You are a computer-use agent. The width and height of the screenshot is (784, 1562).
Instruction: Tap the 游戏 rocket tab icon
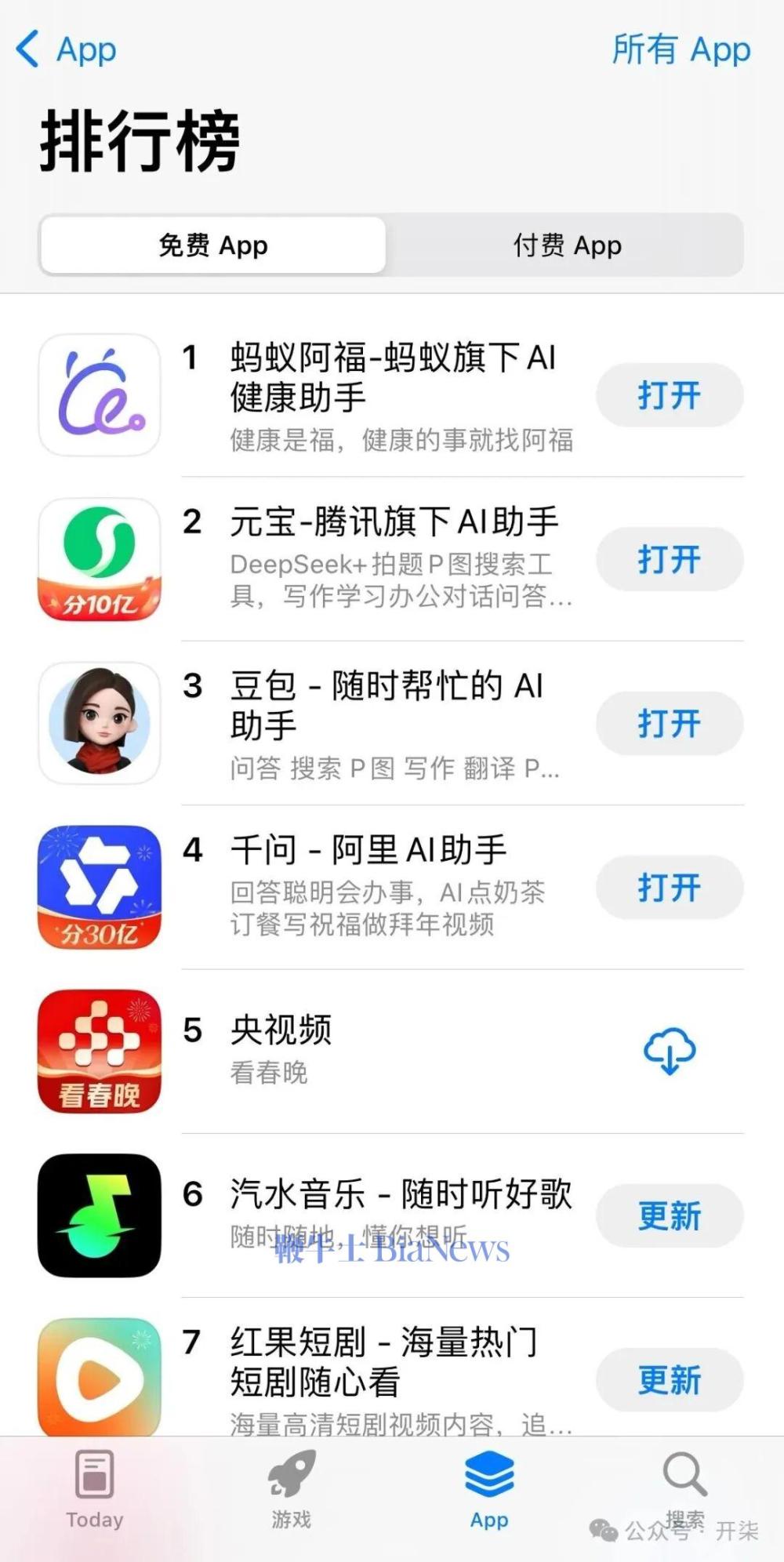[291, 1482]
